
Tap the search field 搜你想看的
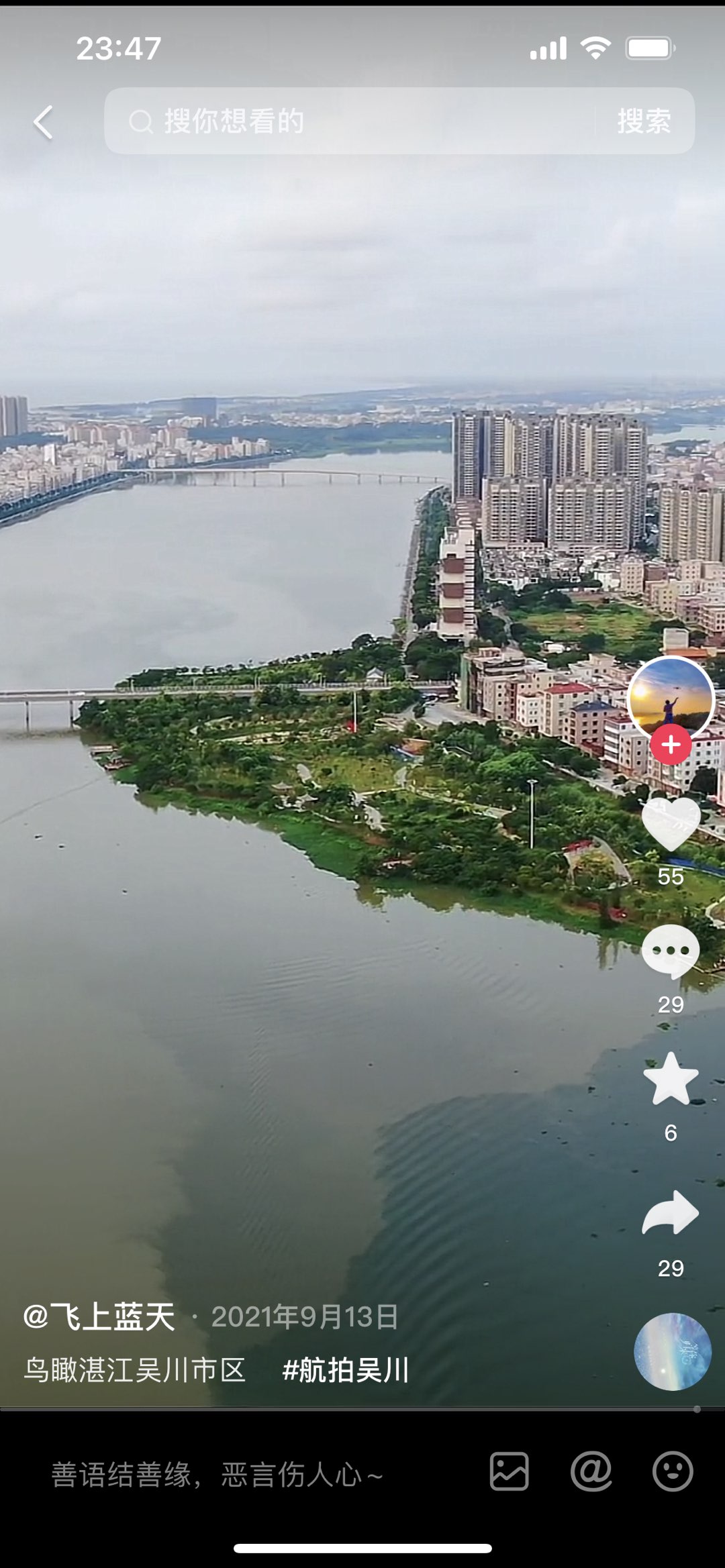point(349,121)
